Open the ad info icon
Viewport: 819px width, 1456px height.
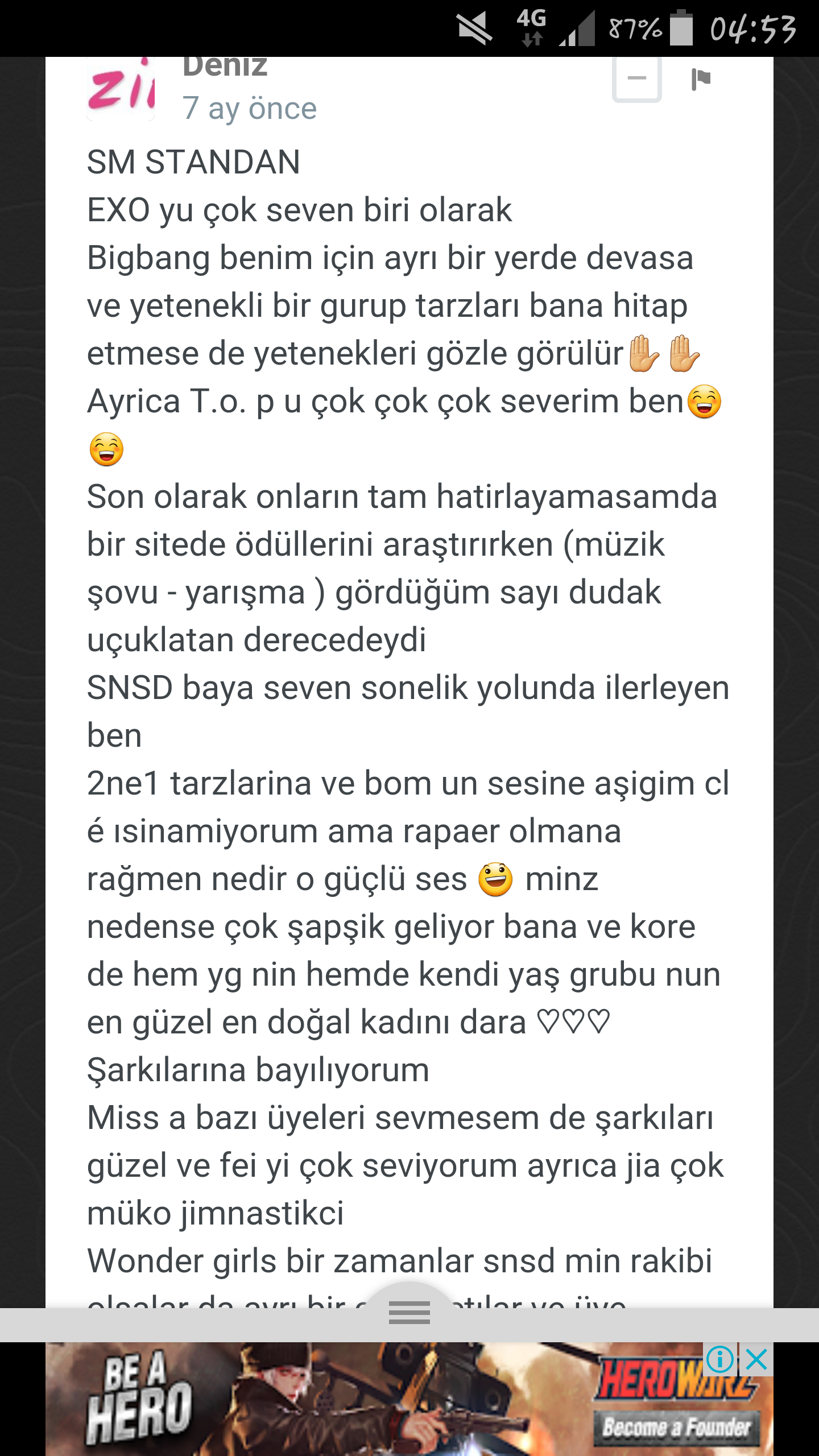(x=719, y=1360)
